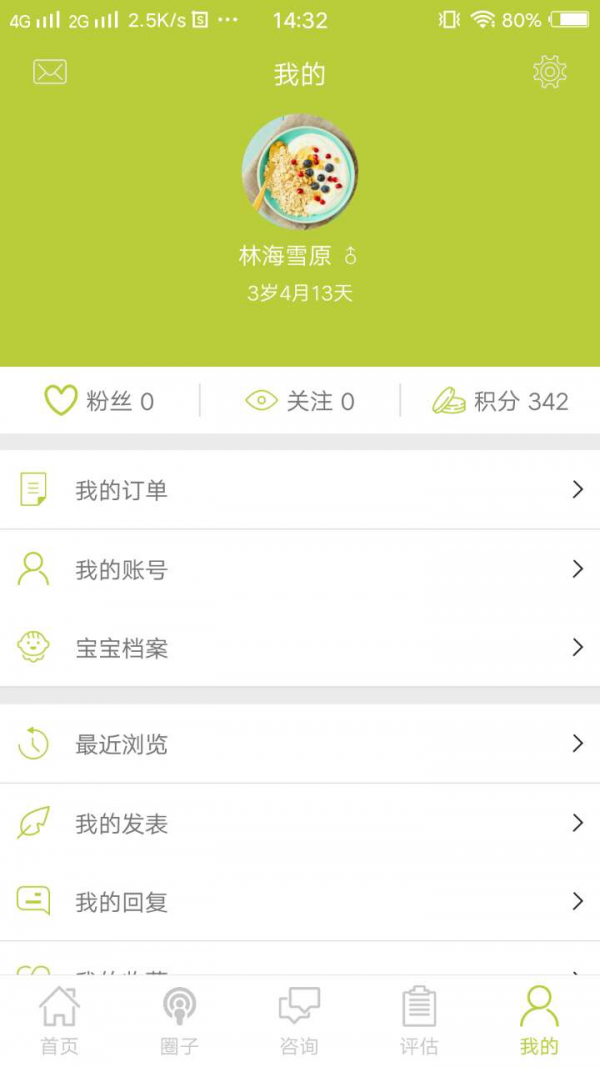This screenshot has width=600, height=1067.
Task: Go to 我的账号
Action: (300, 570)
